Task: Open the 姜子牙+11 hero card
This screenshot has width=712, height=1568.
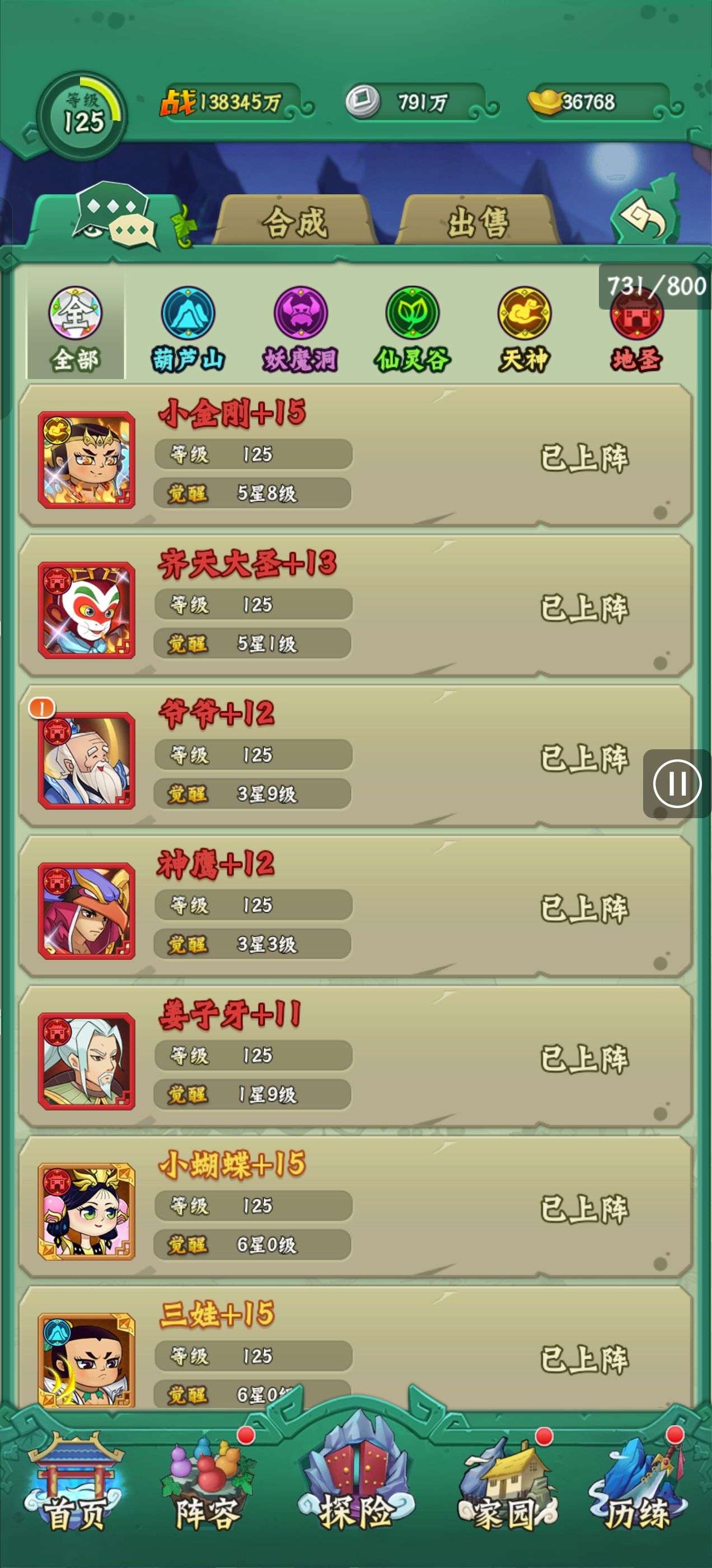Action: click(x=355, y=1057)
